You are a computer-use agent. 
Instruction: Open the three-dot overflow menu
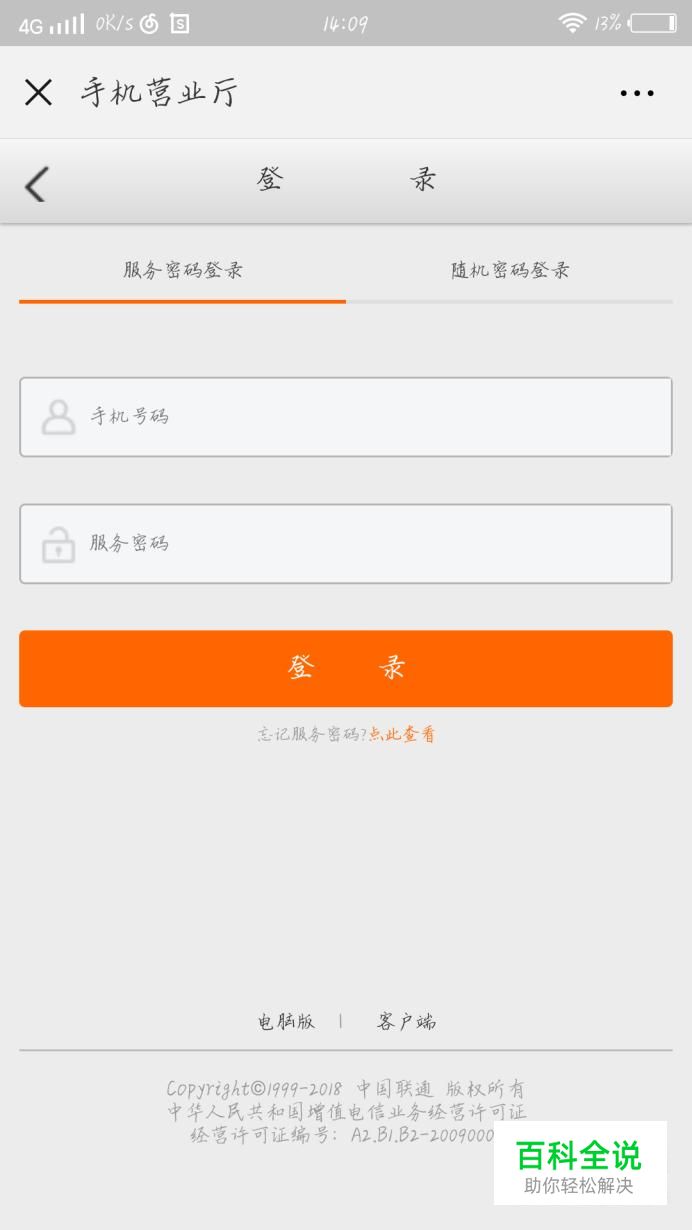637,93
